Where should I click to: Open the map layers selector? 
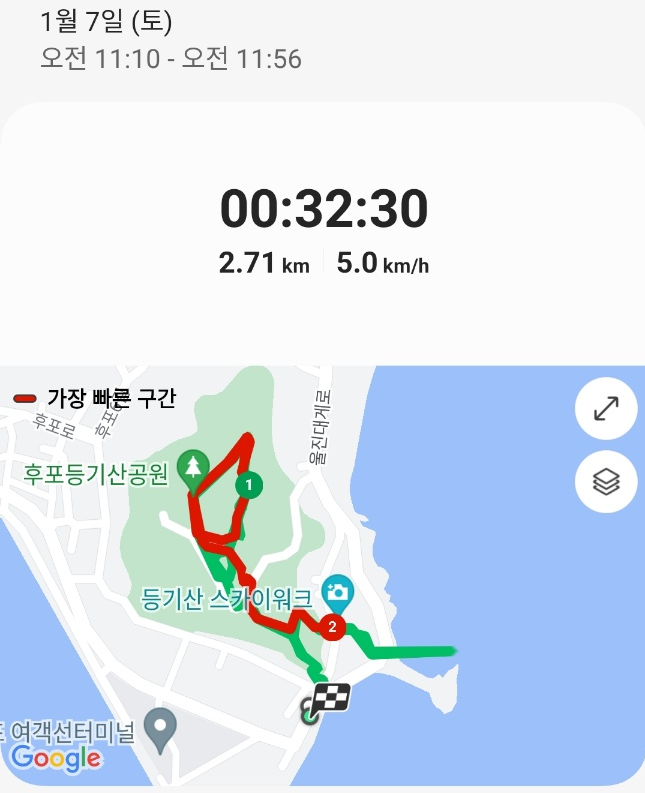pyautogui.click(x=606, y=482)
